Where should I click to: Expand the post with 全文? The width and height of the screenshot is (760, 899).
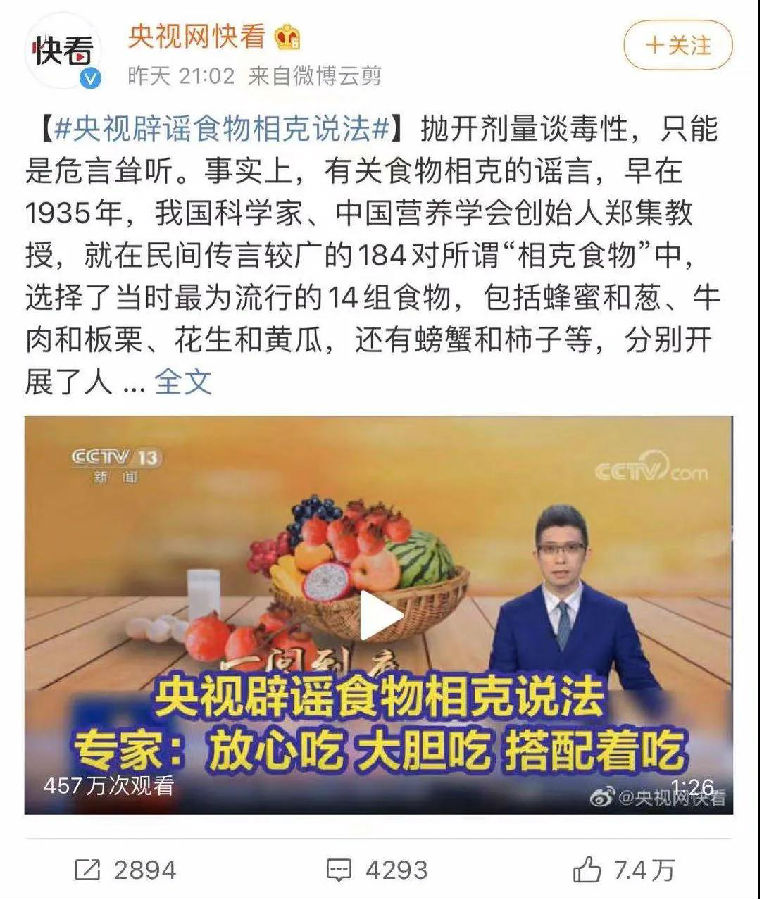pyautogui.click(x=183, y=381)
